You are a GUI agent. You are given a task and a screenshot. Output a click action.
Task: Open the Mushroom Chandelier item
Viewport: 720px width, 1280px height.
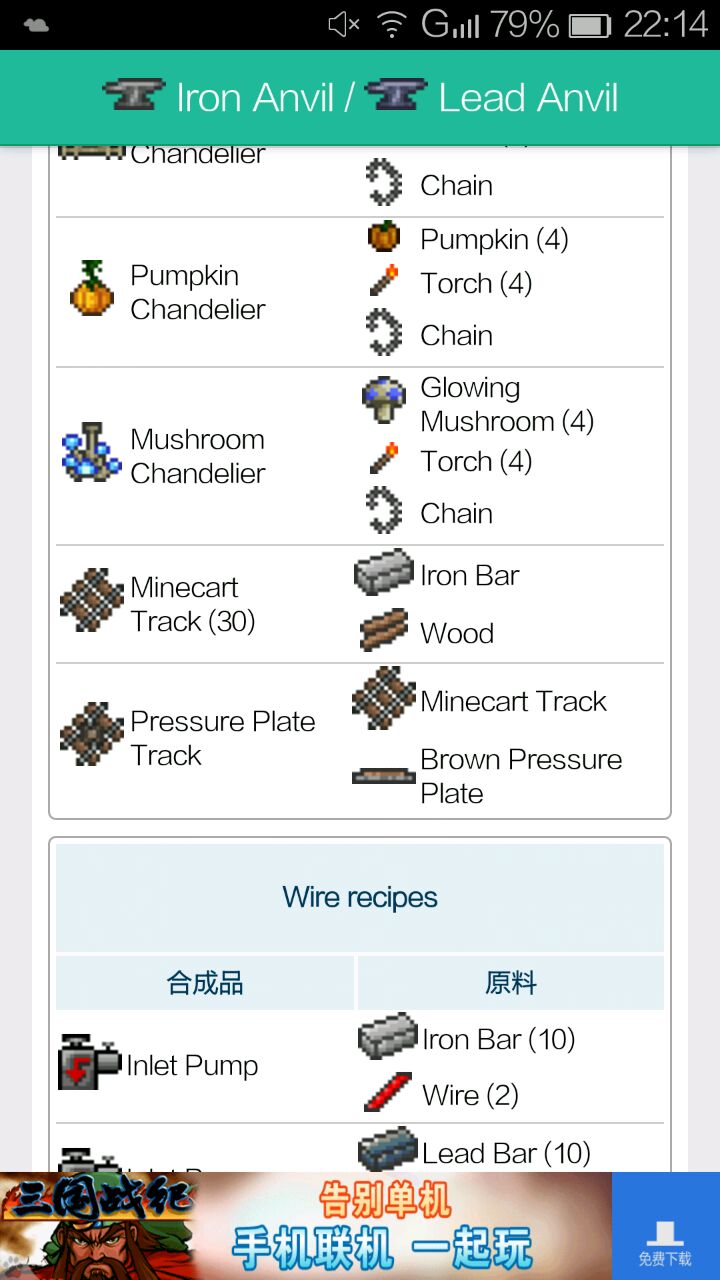(x=197, y=456)
